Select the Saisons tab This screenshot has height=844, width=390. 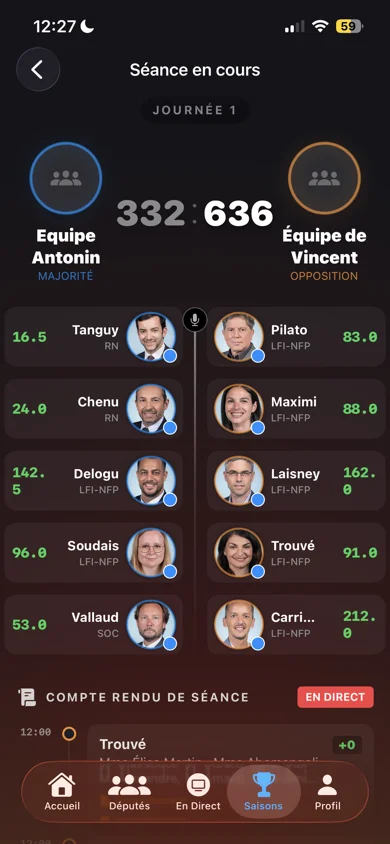(263, 792)
